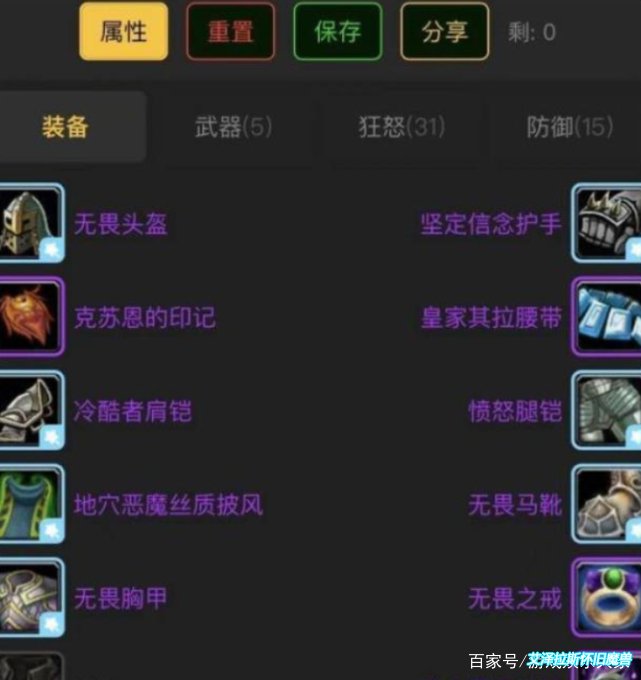Share the build via 分享
Image resolution: width=641 pixels, height=680 pixels.
tap(444, 31)
